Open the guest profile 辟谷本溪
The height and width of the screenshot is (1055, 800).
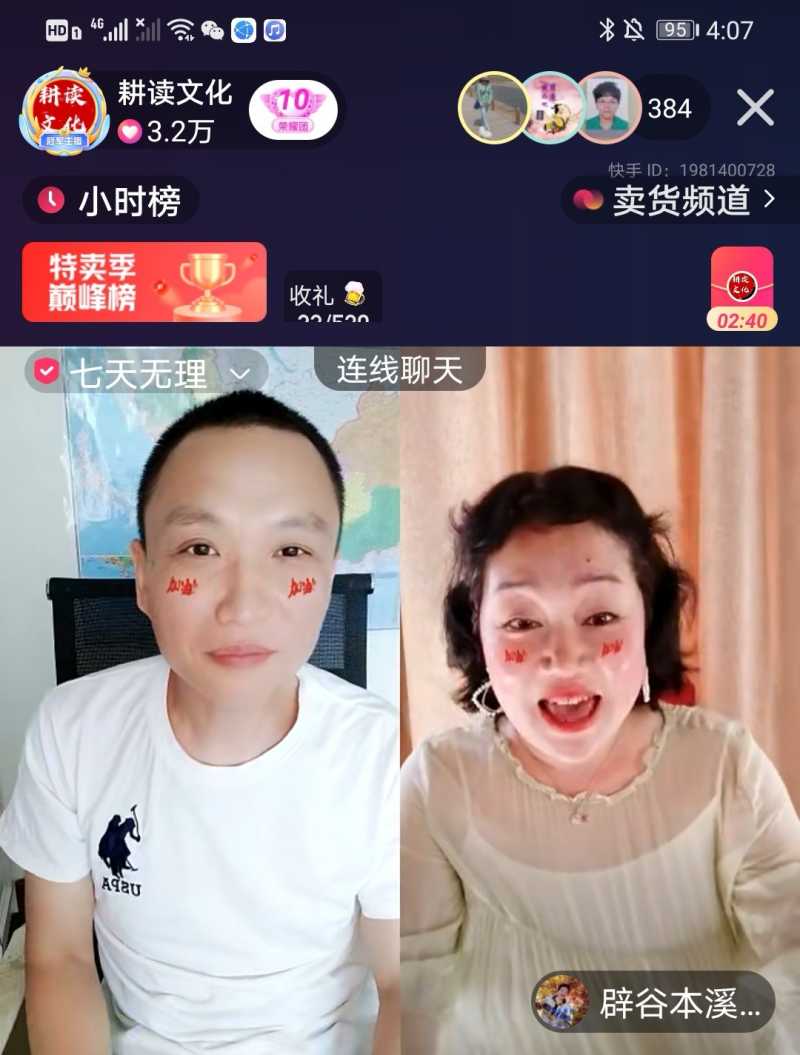[x=653, y=1002]
